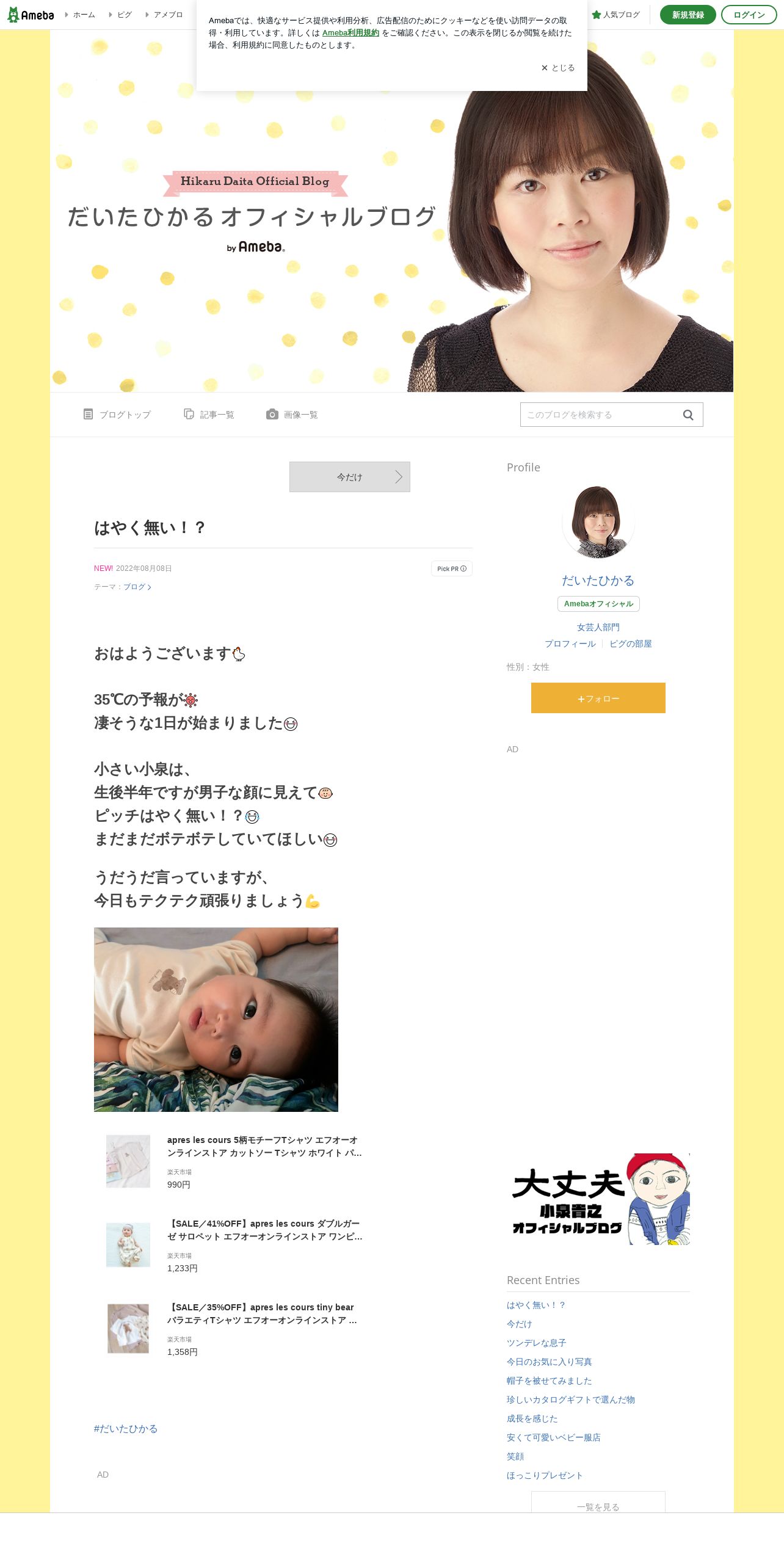Tap the #だいたひかる hashtag

click(x=126, y=1429)
